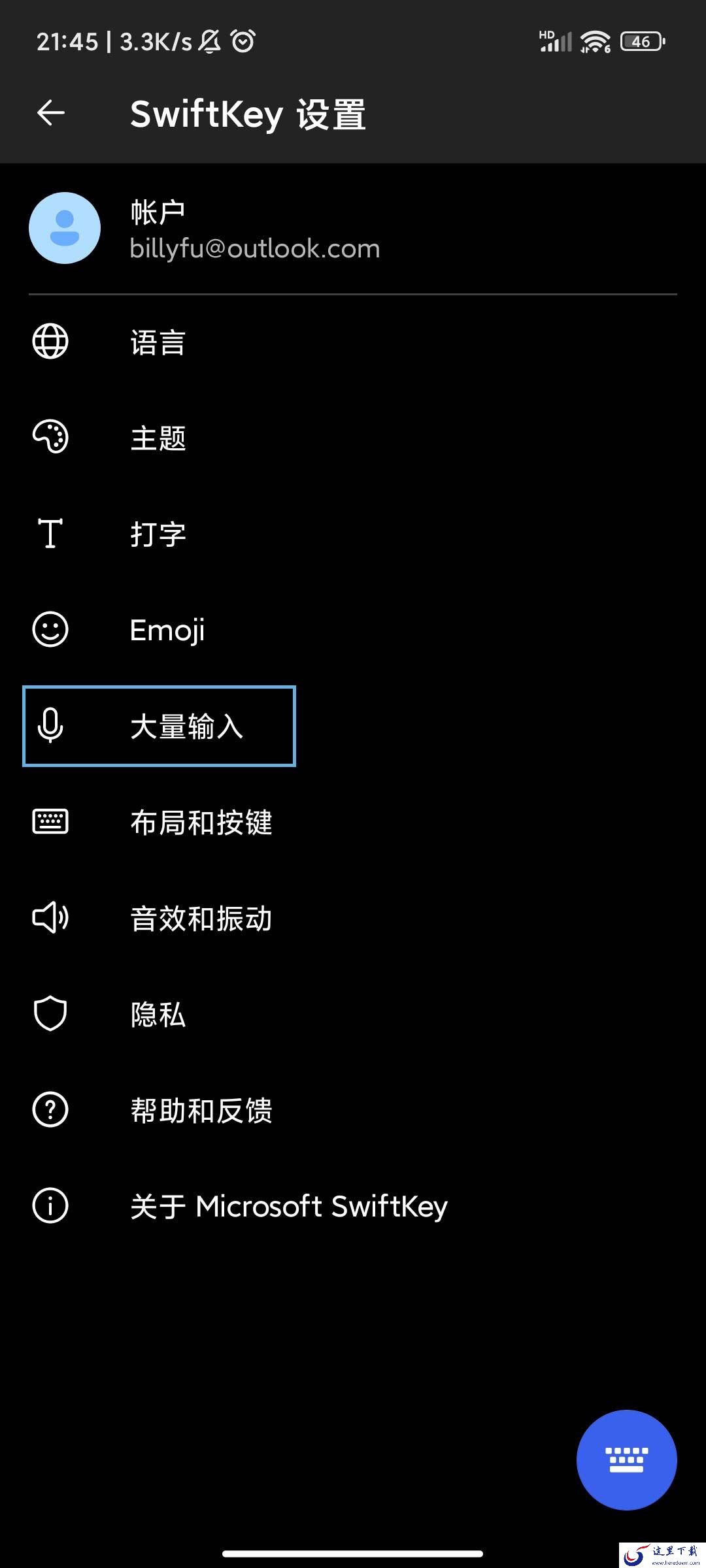Open 语言 language settings
Screen dimensions: 706x1568
click(x=158, y=342)
